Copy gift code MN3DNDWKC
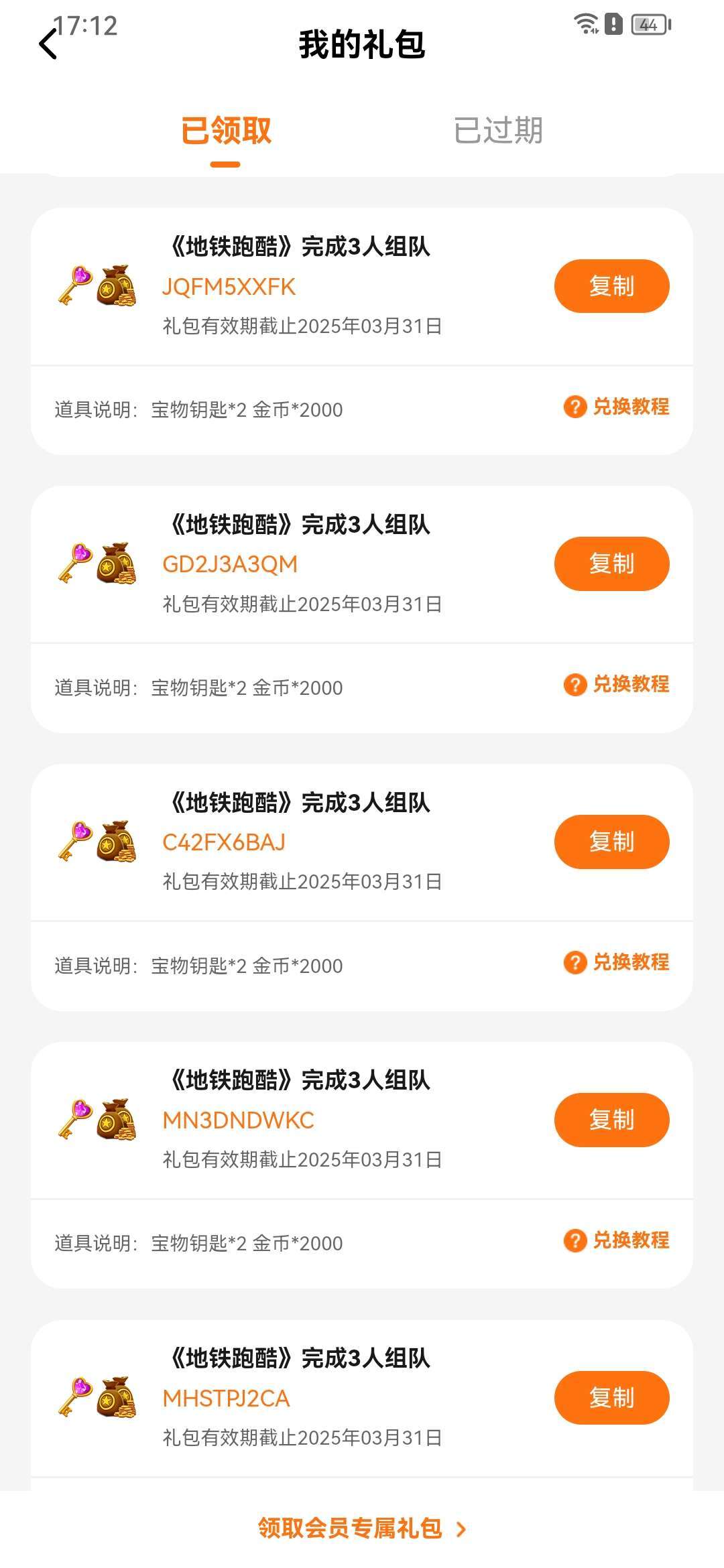The height and width of the screenshot is (1568, 724). (x=611, y=1120)
